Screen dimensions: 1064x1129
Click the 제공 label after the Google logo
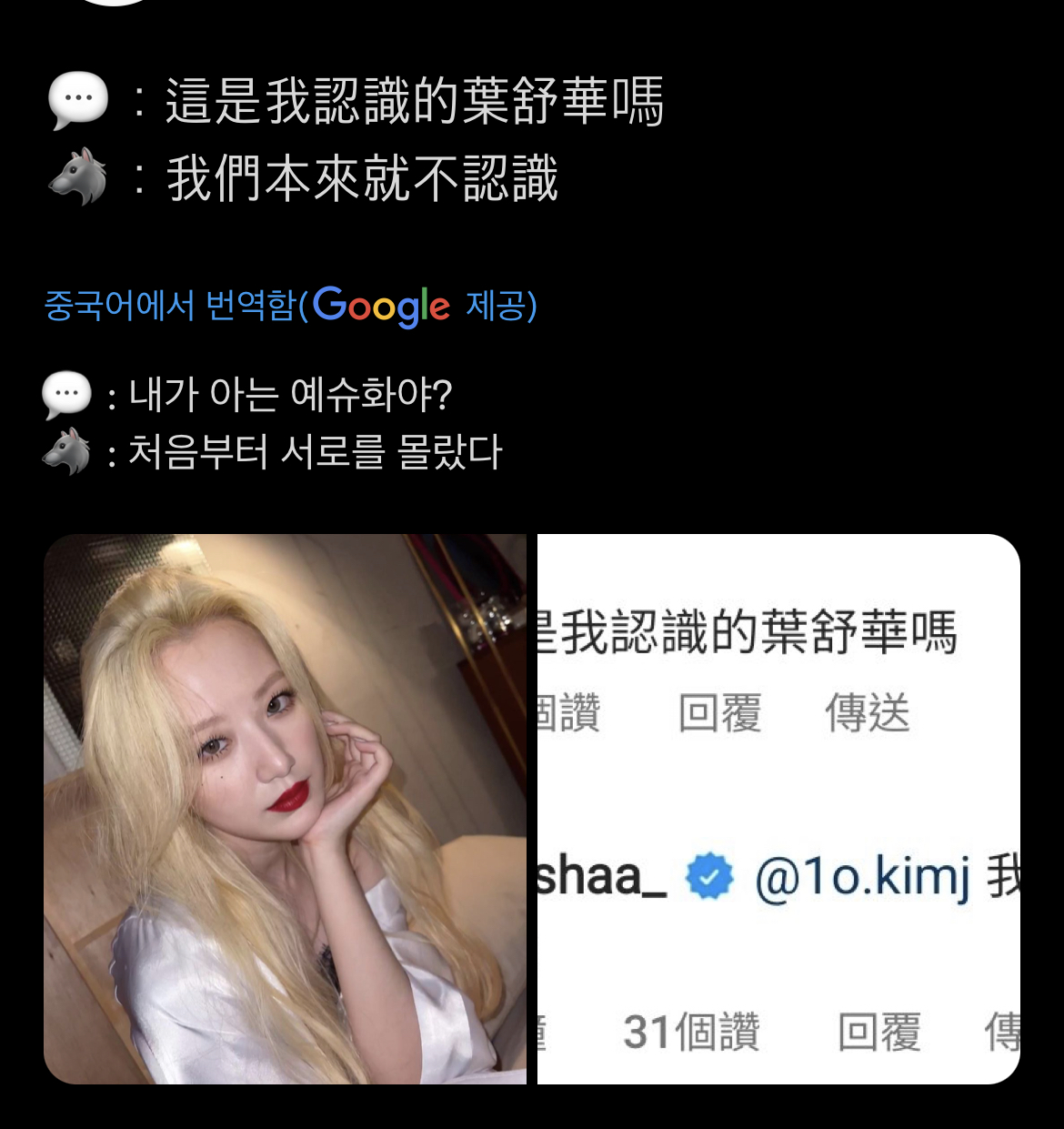498,308
